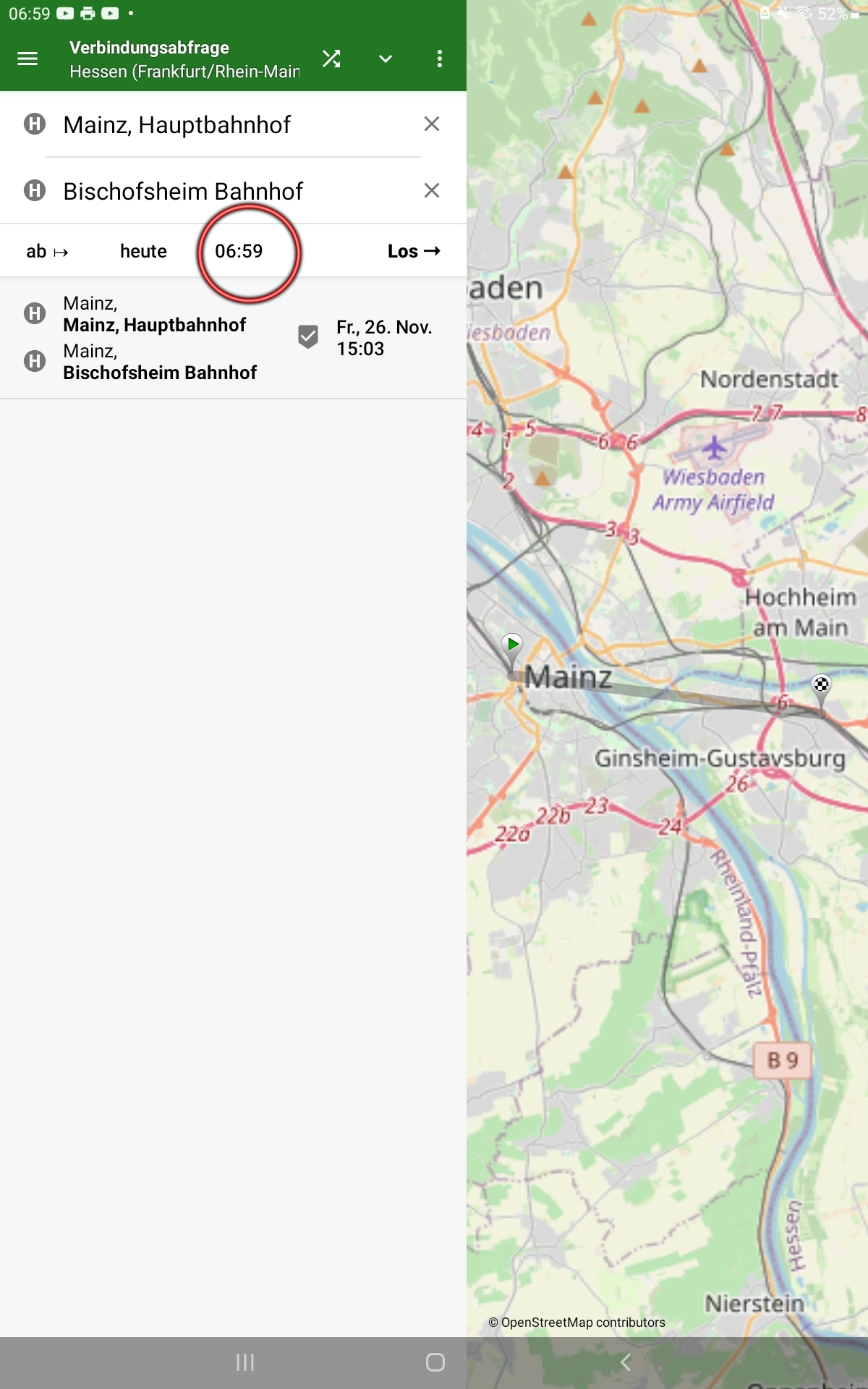Open saved query Mainz Hauptbahnhof to Bischofsheim
The height and width of the screenshot is (1389, 868).
[x=233, y=338]
